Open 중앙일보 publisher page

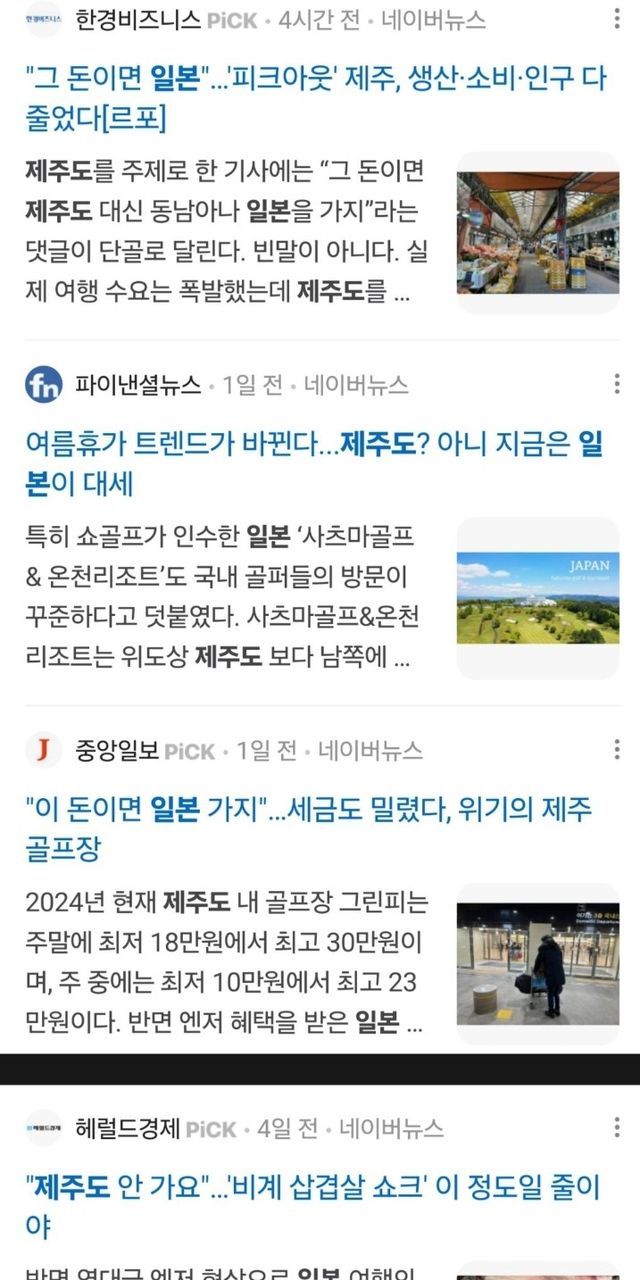(117, 750)
